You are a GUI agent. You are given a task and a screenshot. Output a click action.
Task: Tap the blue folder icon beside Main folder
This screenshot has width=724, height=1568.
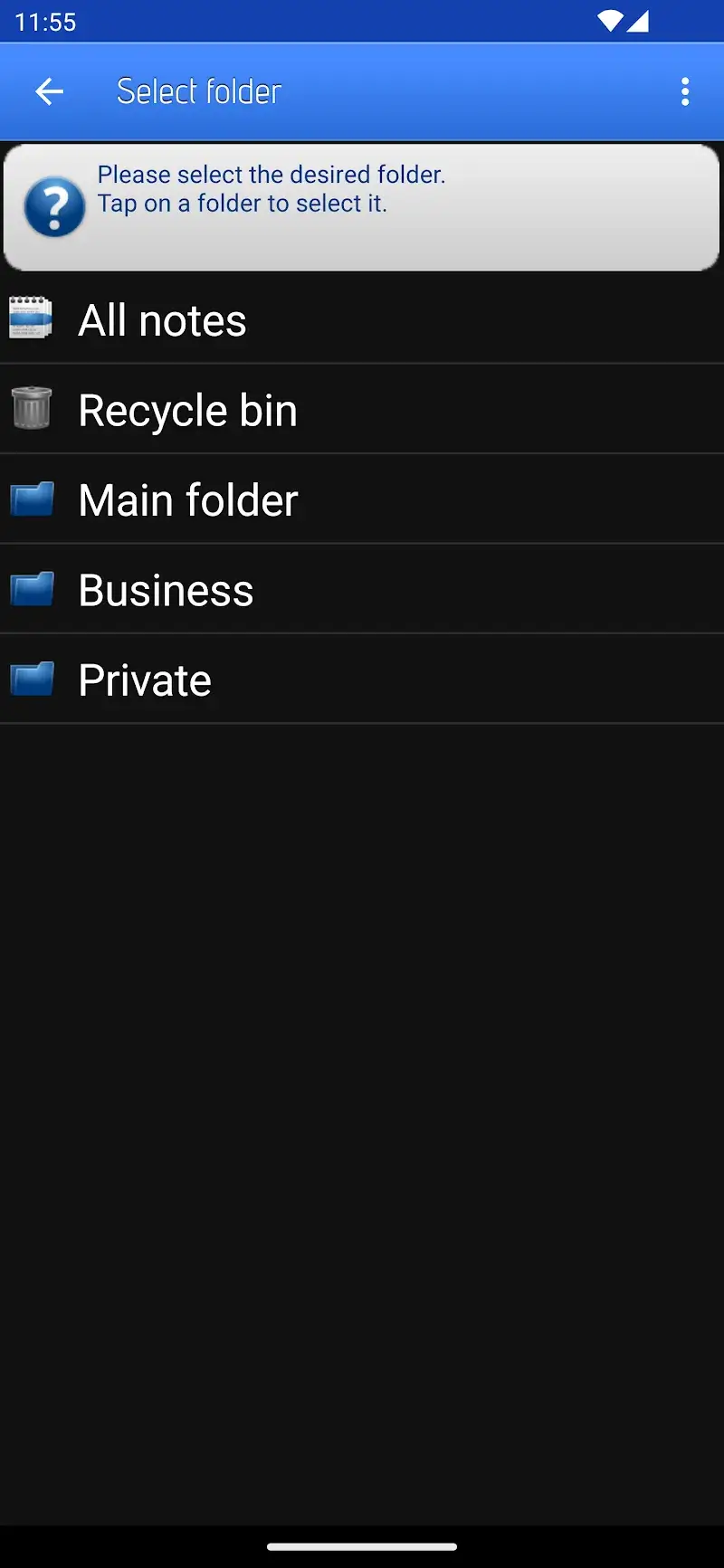point(31,499)
